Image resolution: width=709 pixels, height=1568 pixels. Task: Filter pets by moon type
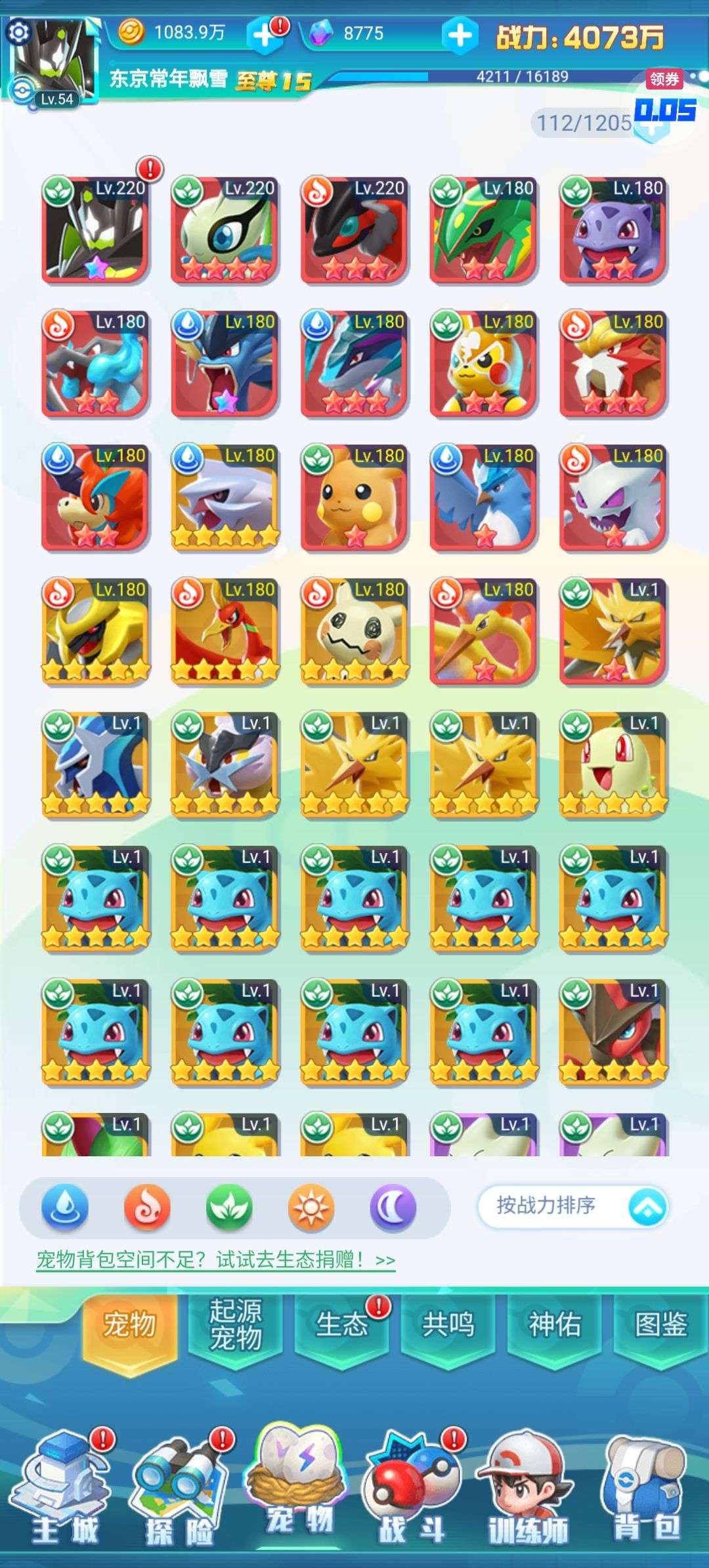click(393, 1208)
